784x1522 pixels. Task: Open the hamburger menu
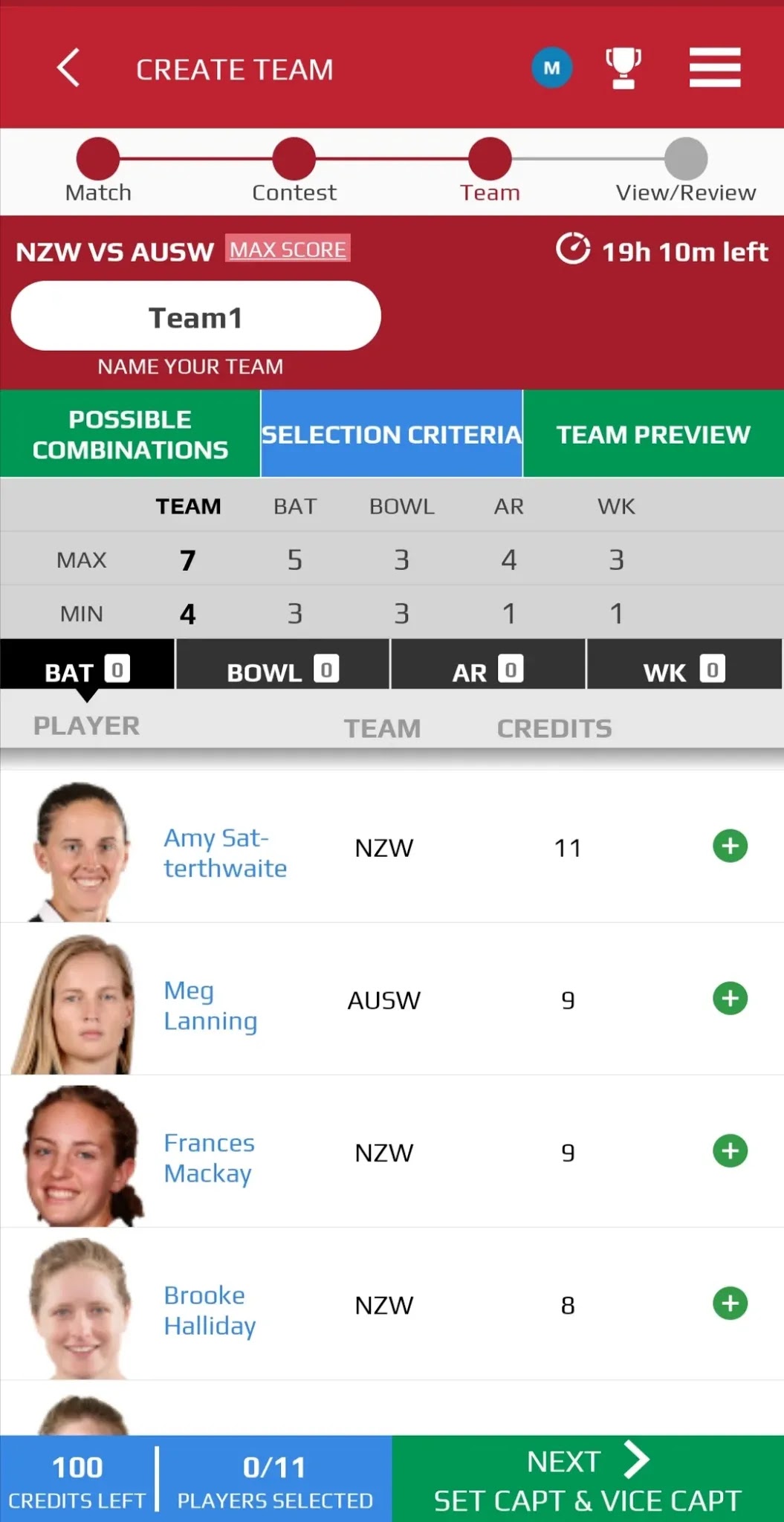714,68
